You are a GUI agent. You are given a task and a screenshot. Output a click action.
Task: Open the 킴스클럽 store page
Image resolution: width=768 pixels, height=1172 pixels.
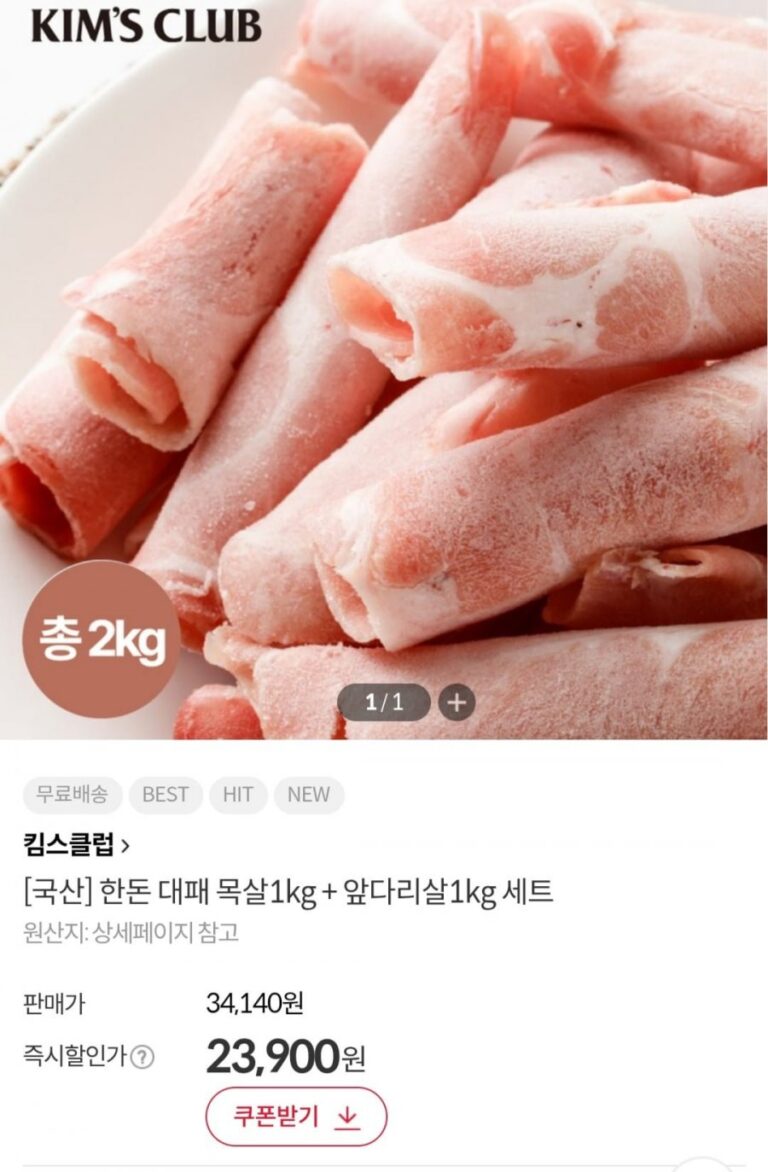click(76, 846)
